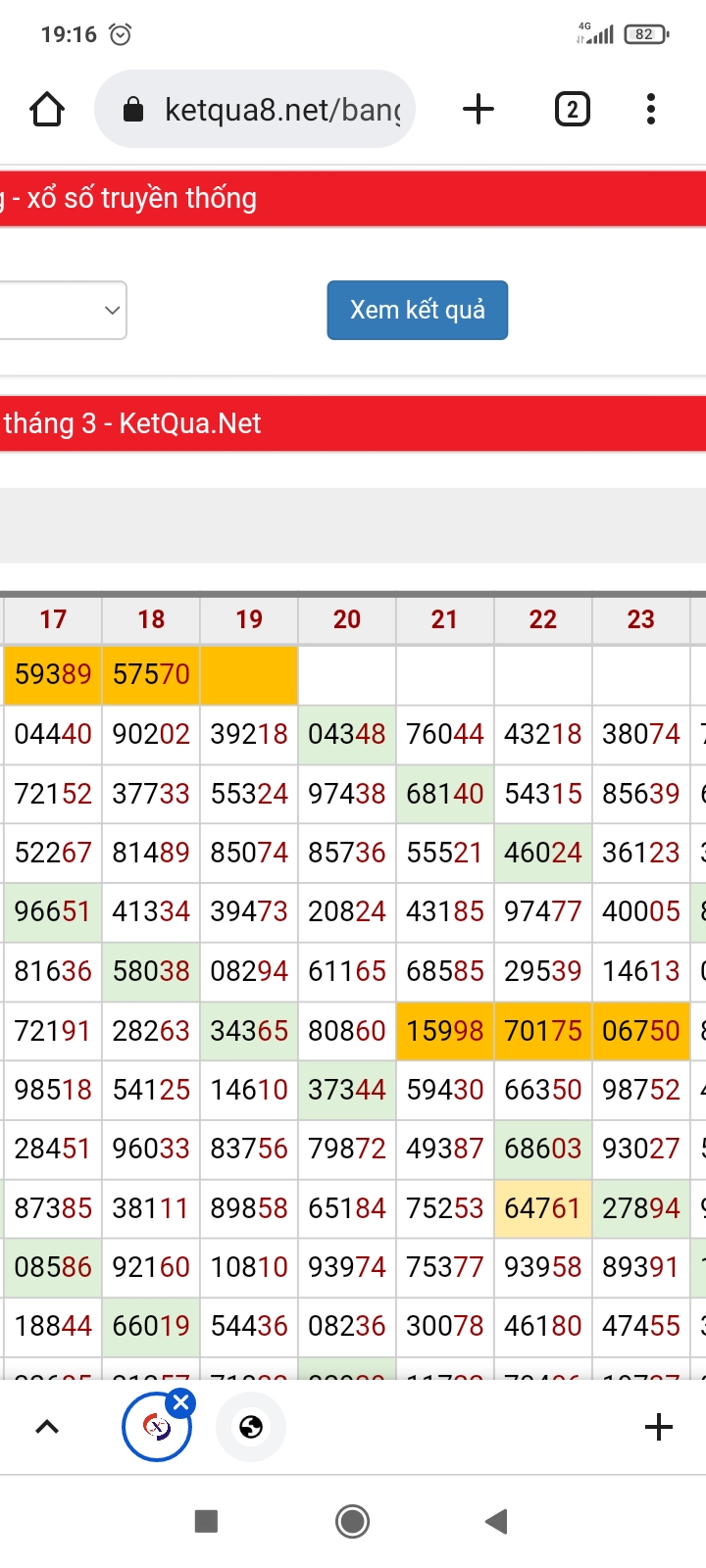The height and width of the screenshot is (1568, 706).
Task: Expand the bottom tab strip with the up chevron
Action: point(47,1427)
